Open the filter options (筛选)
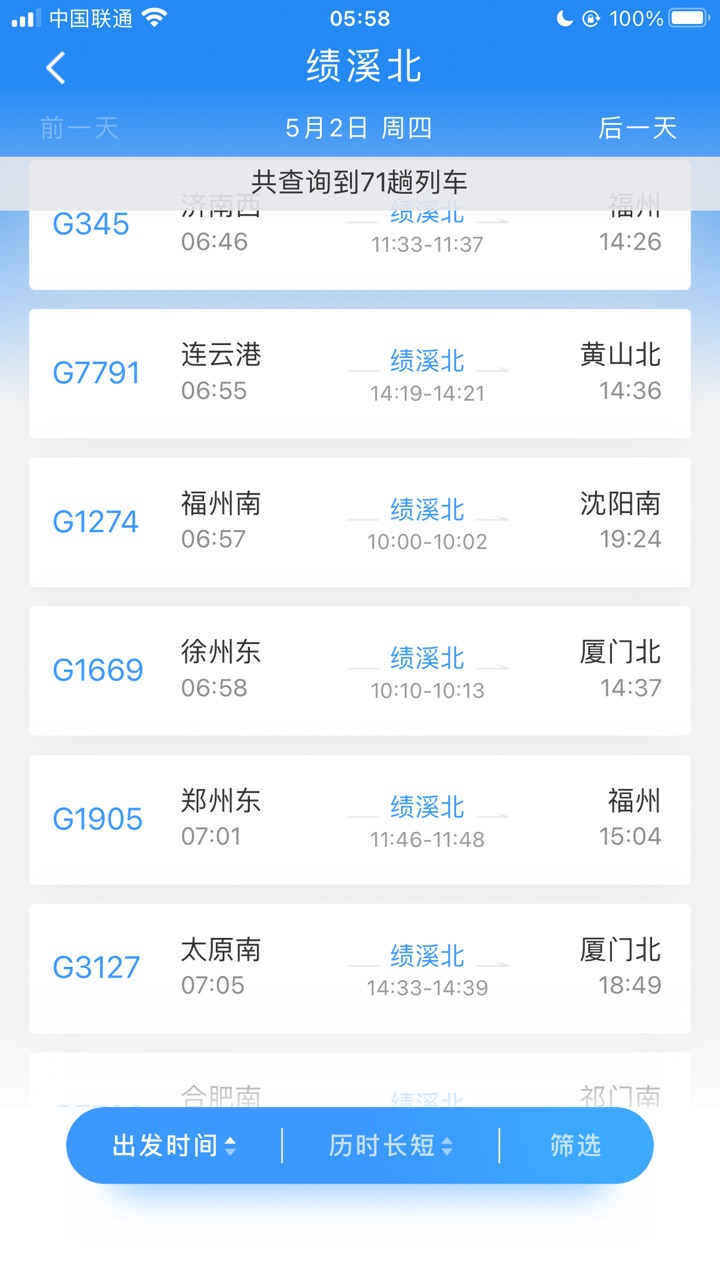This screenshot has height=1280, width=720. point(576,1146)
